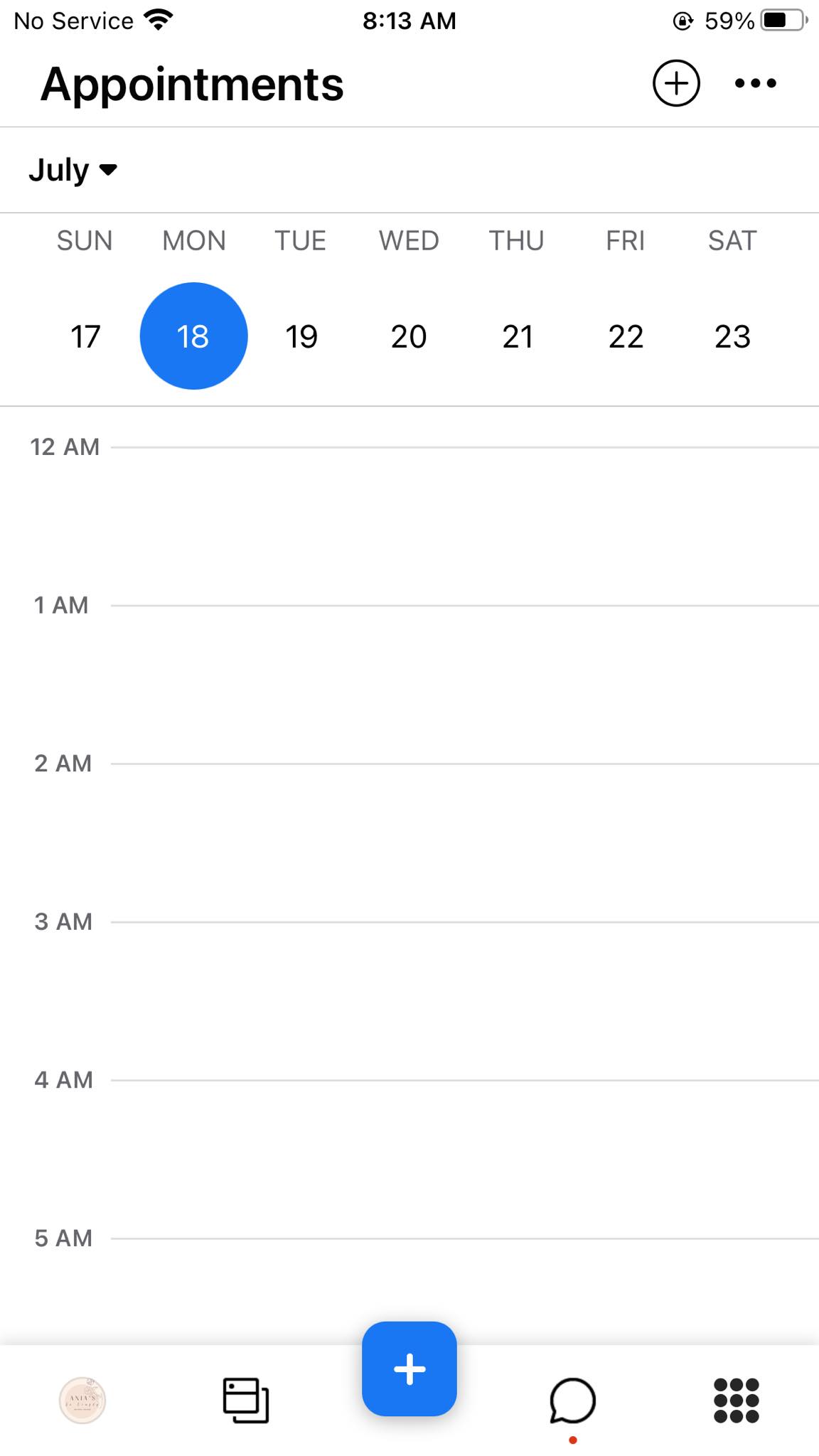Tap the blue floating plus button
This screenshot has width=819, height=1456.
[409, 1369]
